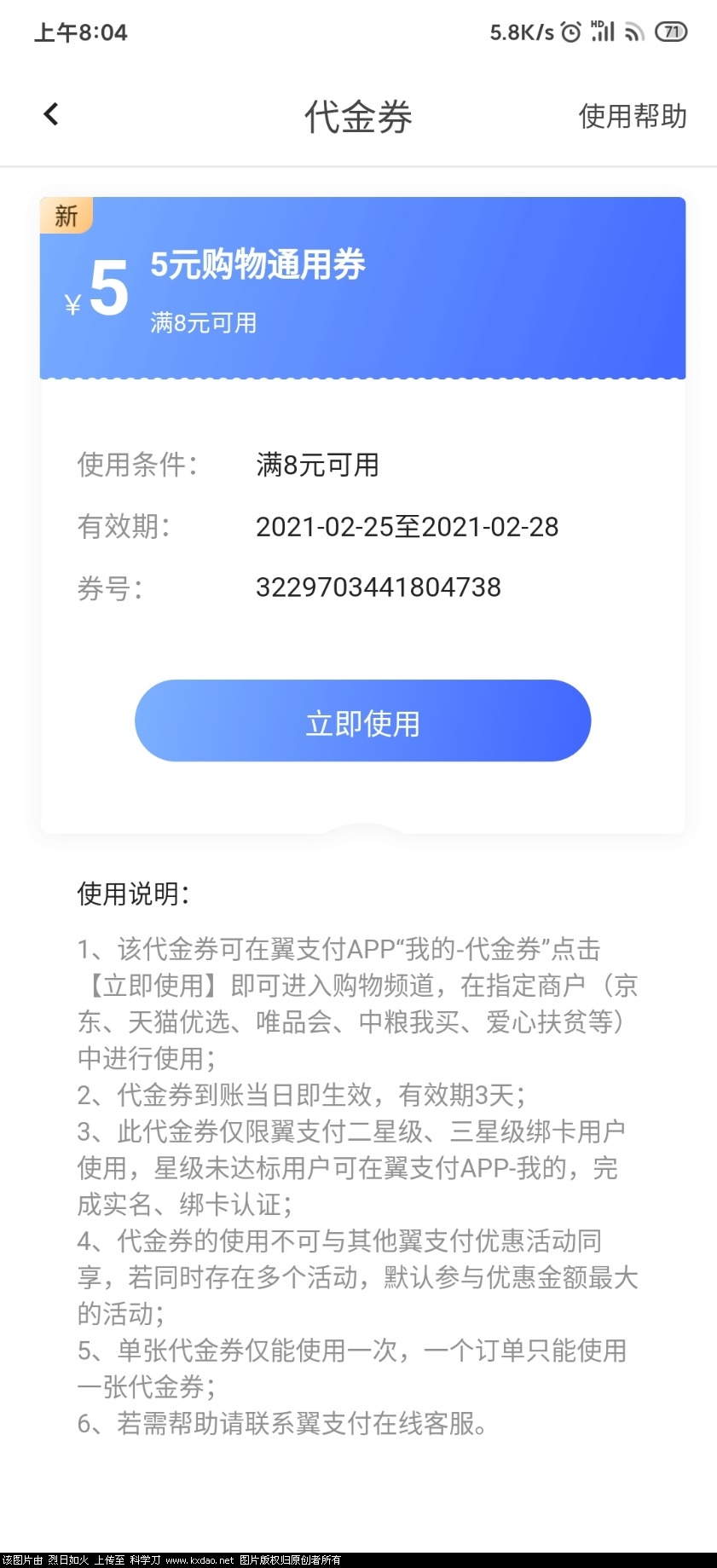Open 使用帮助 for voucher help

coord(632,116)
